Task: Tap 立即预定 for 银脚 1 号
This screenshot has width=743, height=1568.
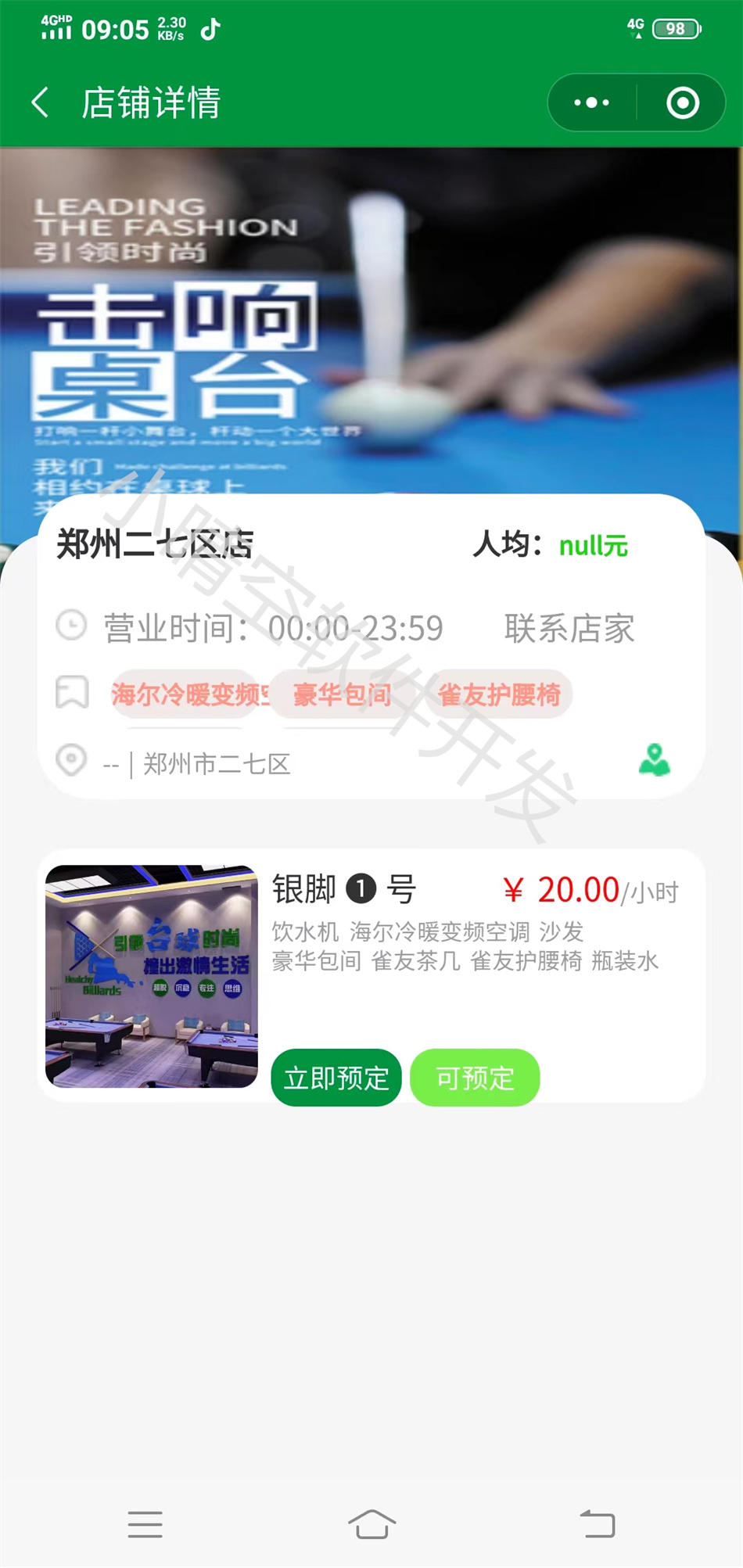Action: coord(336,1078)
